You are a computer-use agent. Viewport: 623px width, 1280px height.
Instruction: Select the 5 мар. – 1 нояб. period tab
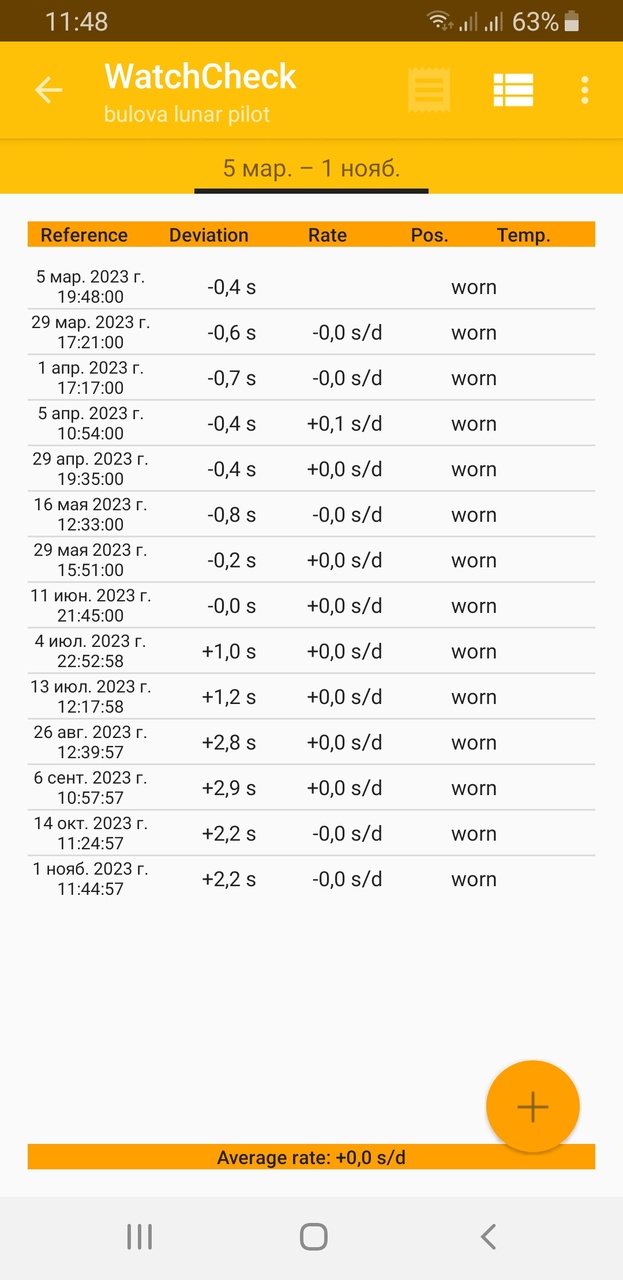(311, 168)
